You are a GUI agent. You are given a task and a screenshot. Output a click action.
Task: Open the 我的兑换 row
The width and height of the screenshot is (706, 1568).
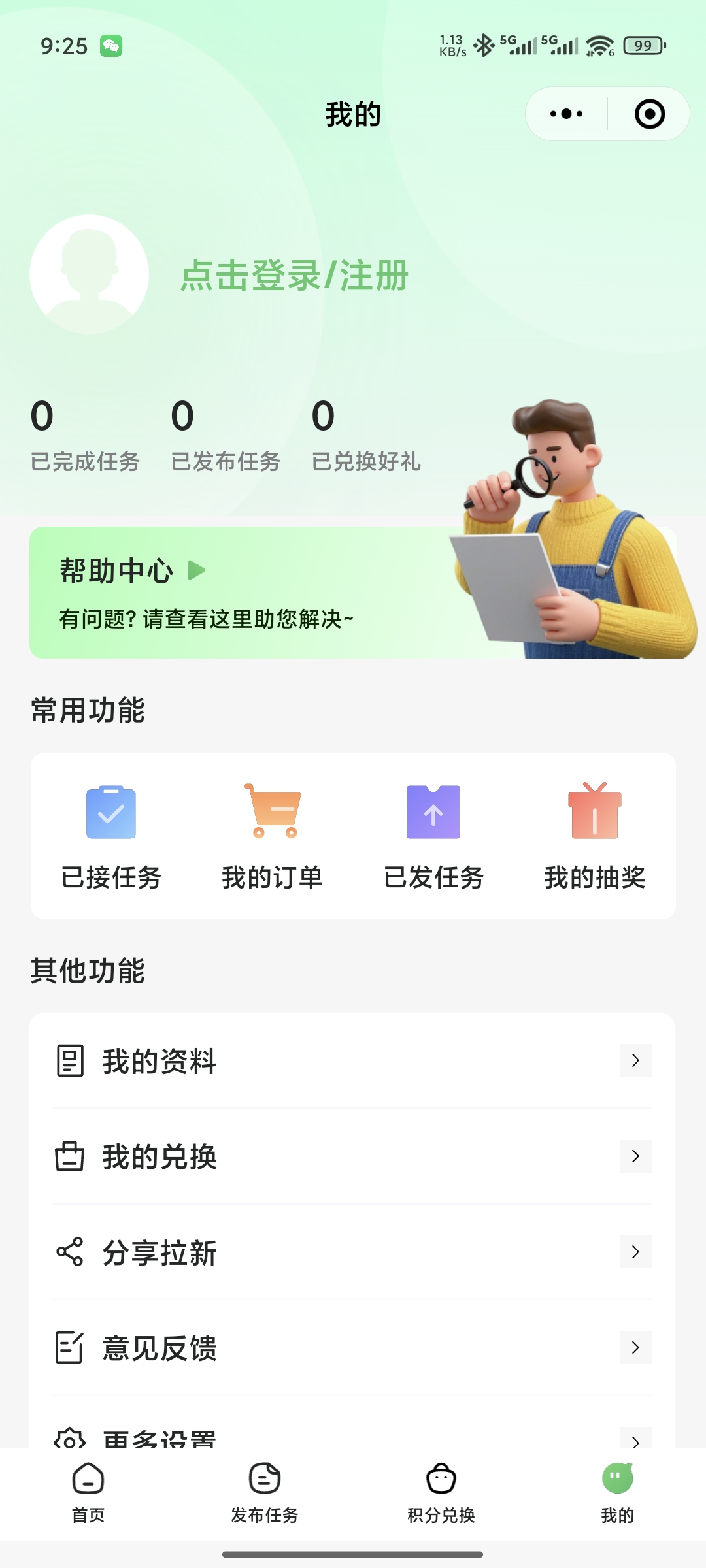[353, 1156]
